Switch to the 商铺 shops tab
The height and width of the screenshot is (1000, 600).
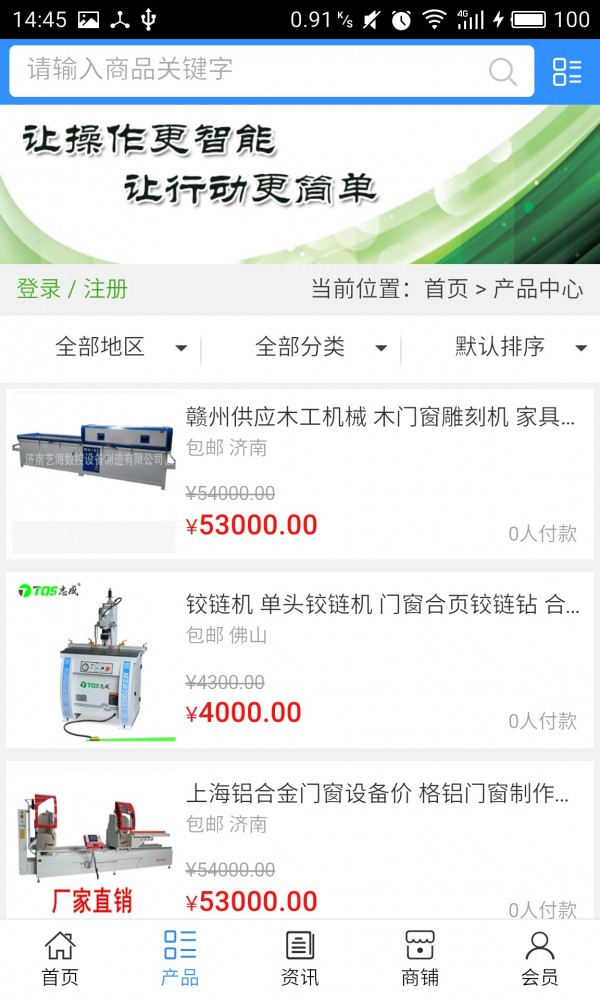click(x=420, y=958)
